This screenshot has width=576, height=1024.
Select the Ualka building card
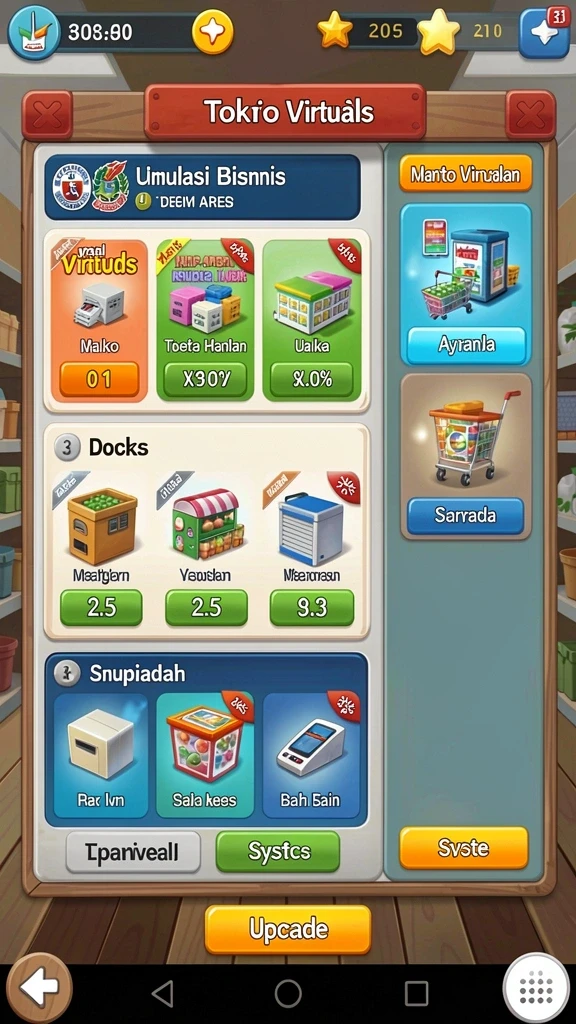coord(312,320)
